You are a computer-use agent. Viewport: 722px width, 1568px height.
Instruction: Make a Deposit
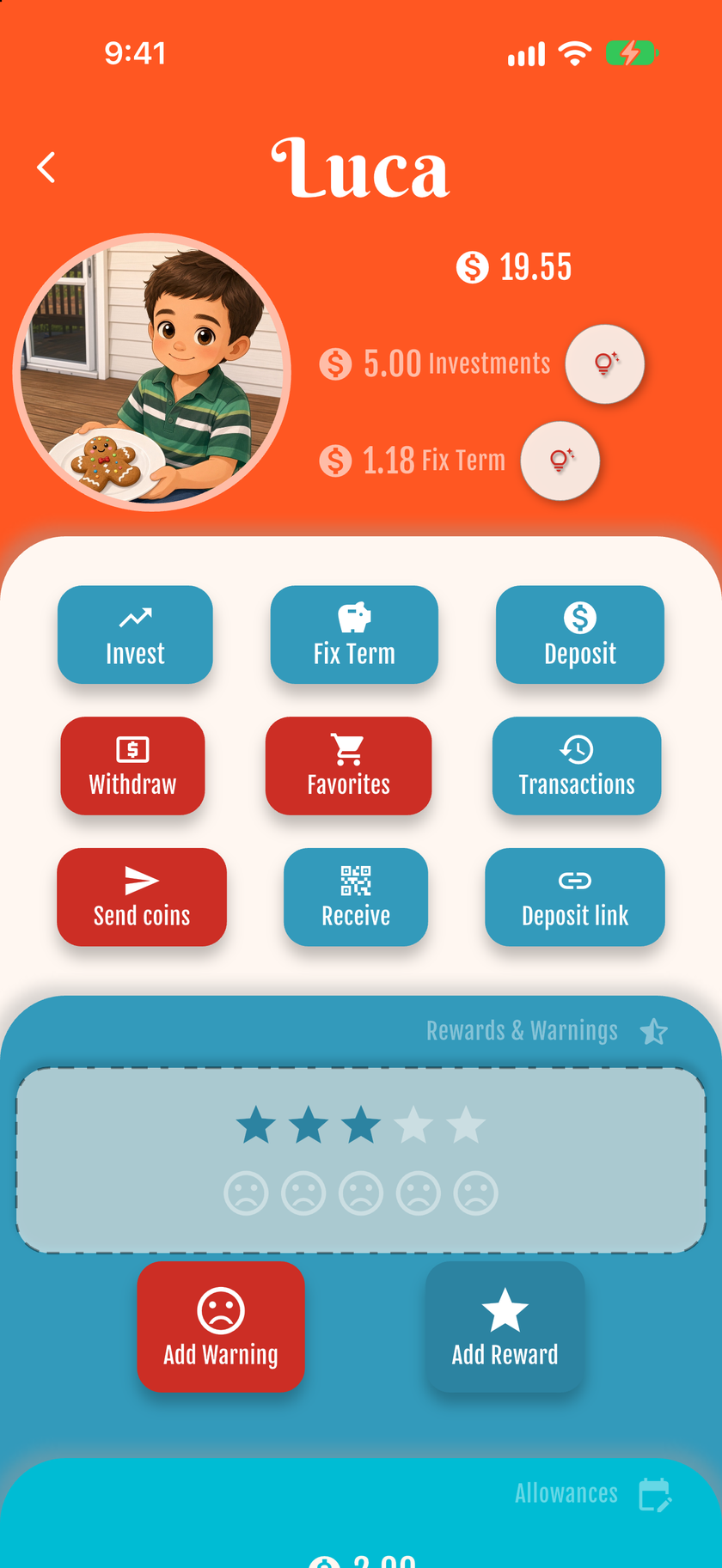(580, 635)
